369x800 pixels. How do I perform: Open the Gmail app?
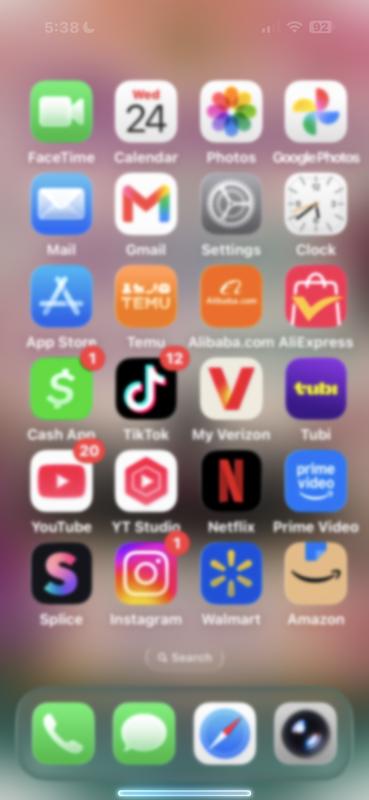coord(146,204)
